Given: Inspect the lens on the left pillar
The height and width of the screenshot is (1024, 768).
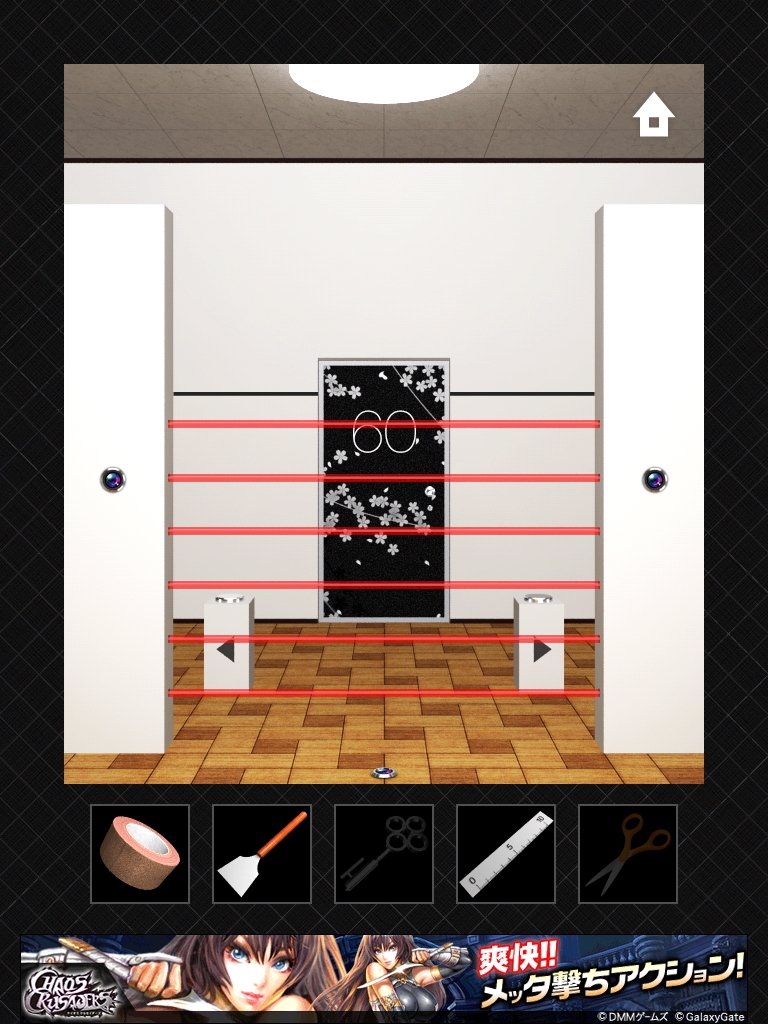Looking at the screenshot, I should coord(113,479).
